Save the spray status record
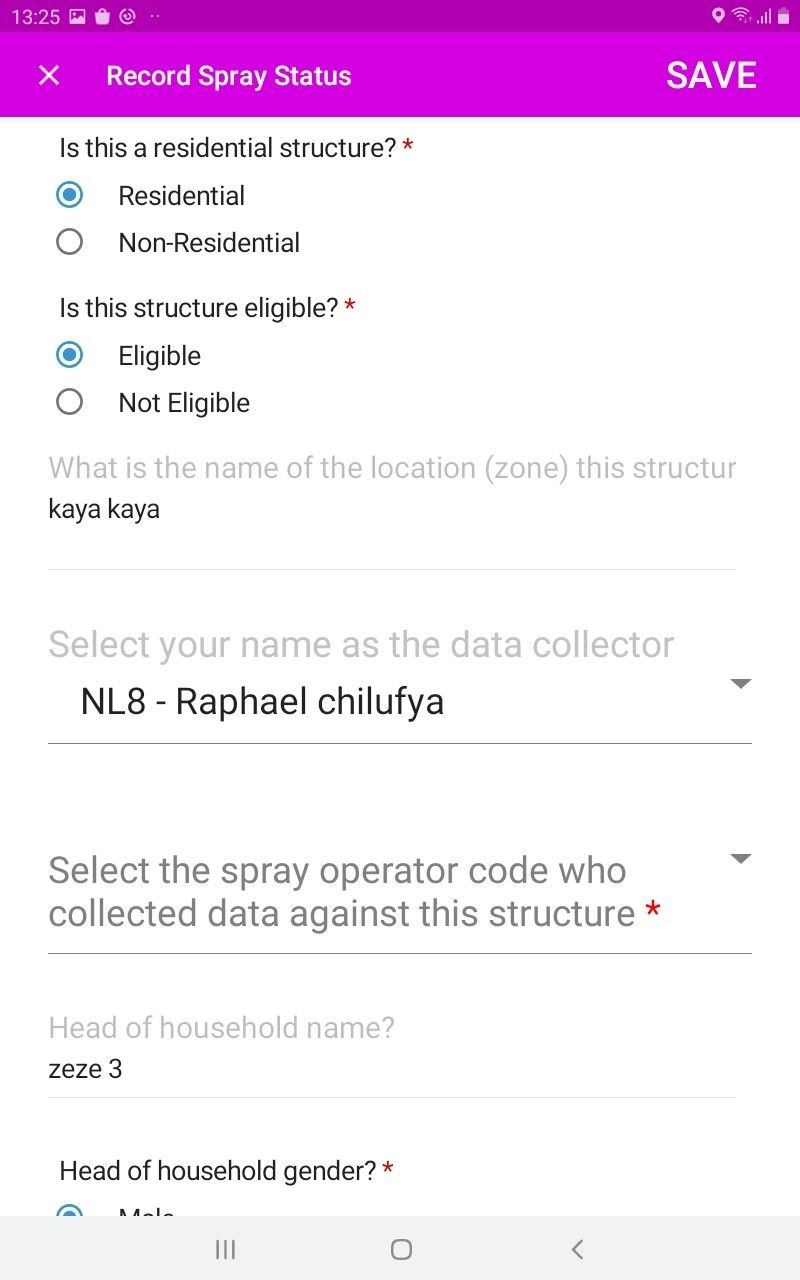This screenshot has width=800, height=1280. 711,76
